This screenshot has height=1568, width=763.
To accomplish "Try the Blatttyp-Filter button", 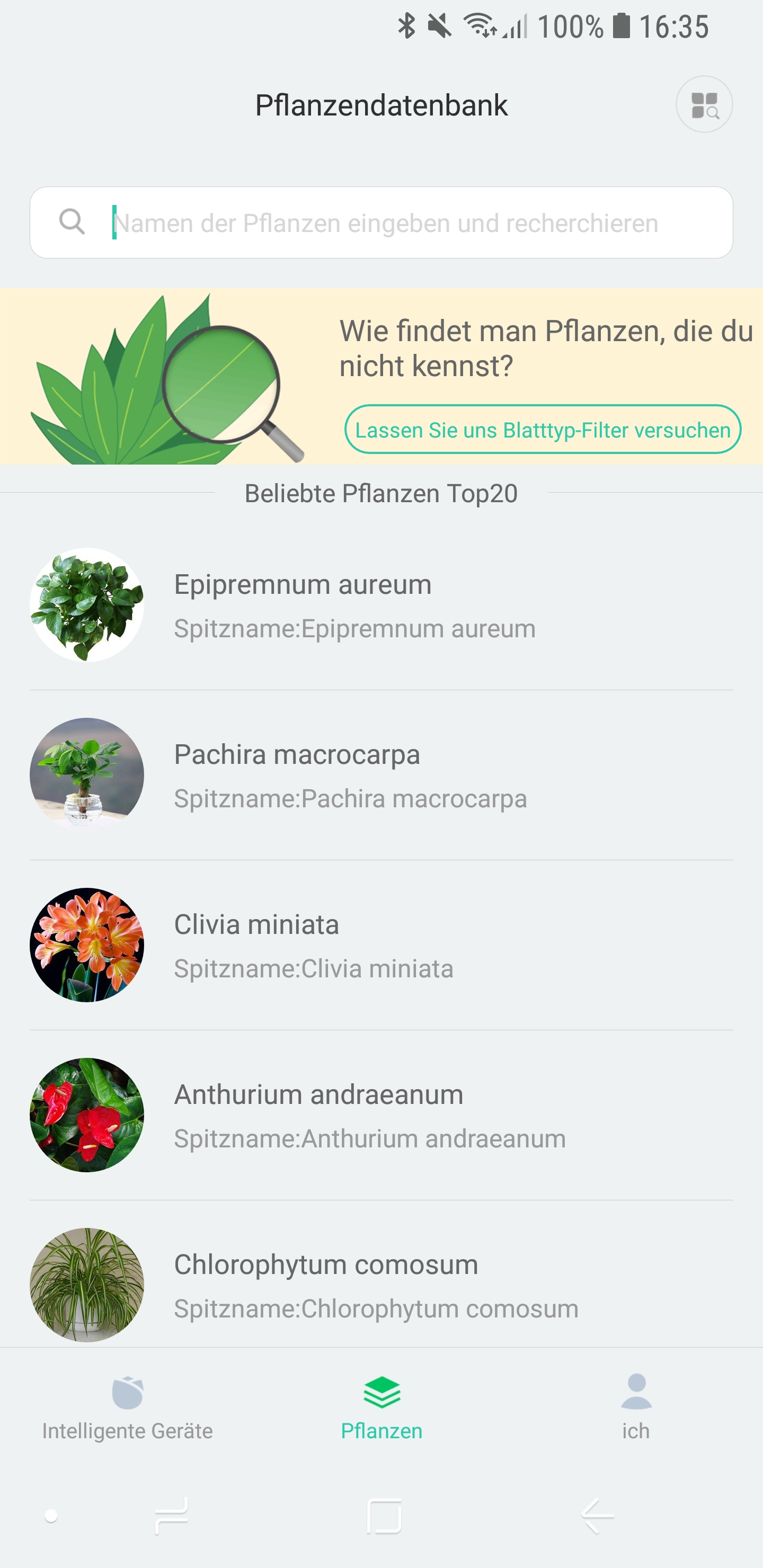I will click(x=542, y=430).
